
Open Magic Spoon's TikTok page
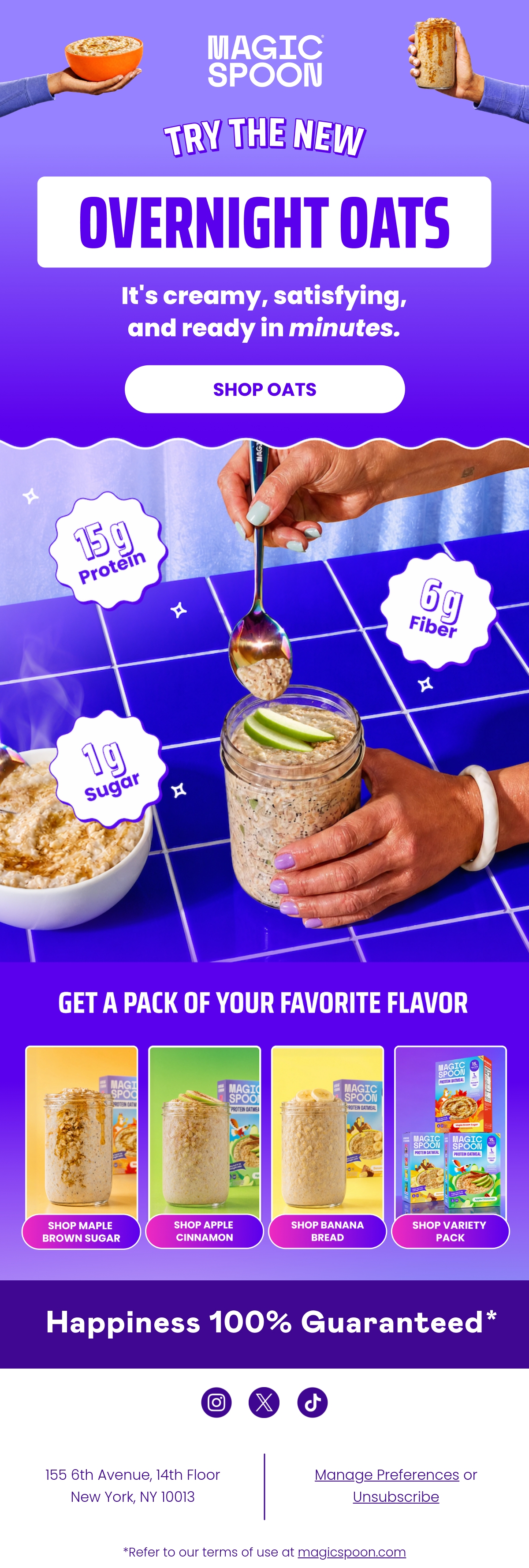pyautogui.click(x=313, y=1403)
